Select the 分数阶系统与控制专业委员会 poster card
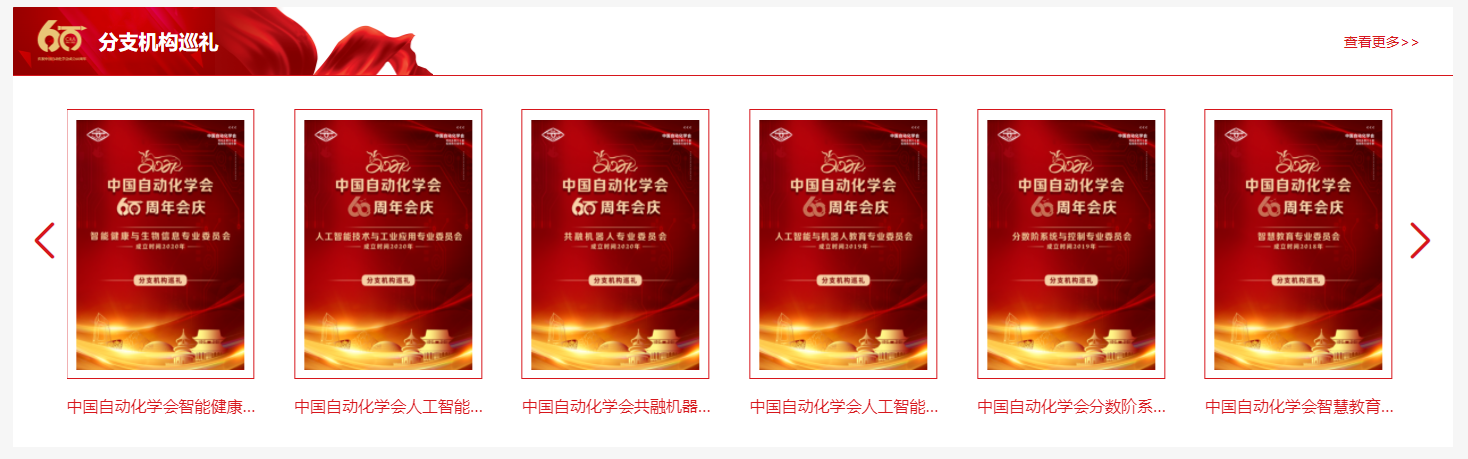 click(1071, 244)
